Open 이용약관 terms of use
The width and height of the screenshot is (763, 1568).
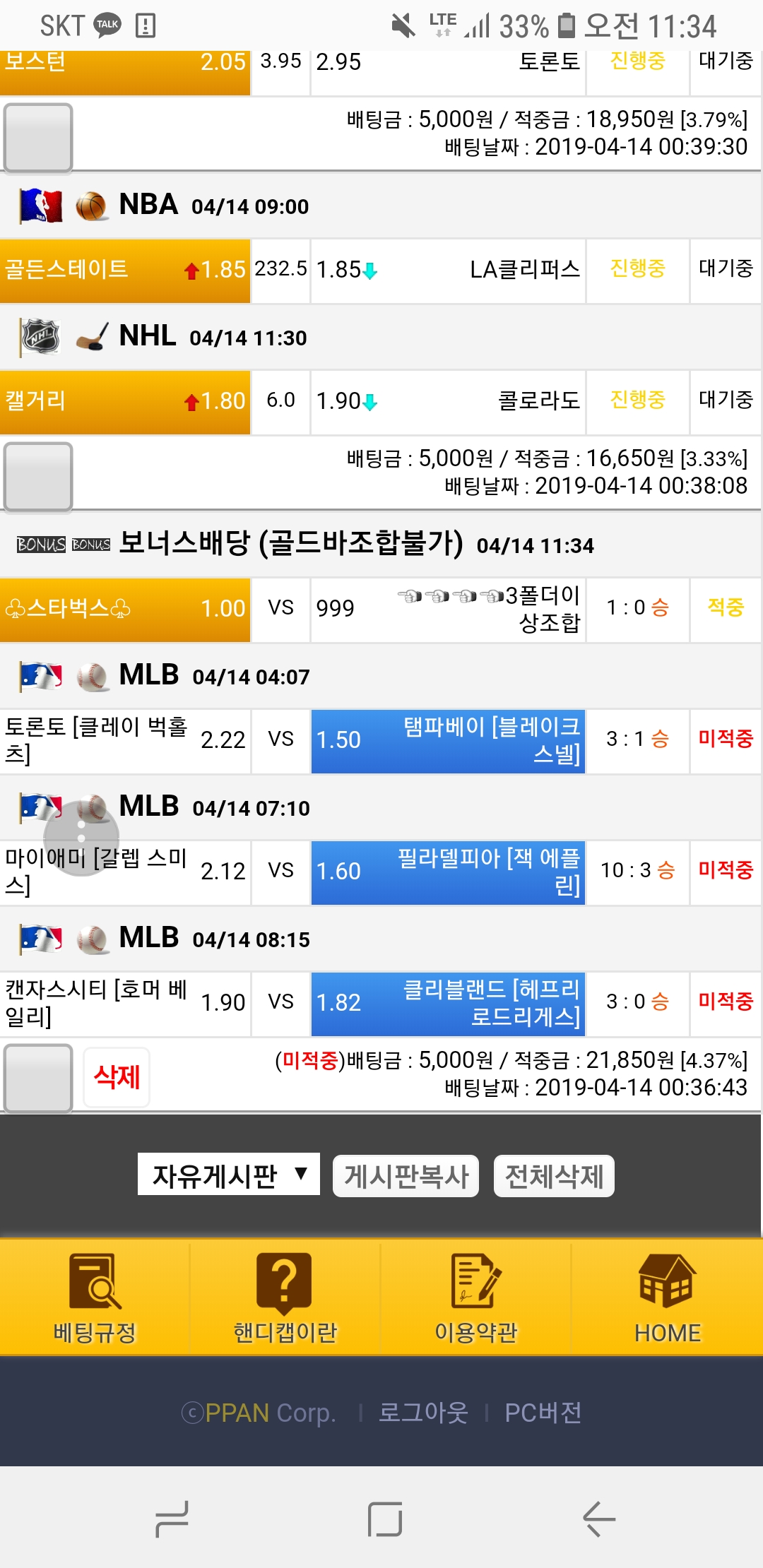476,1298
